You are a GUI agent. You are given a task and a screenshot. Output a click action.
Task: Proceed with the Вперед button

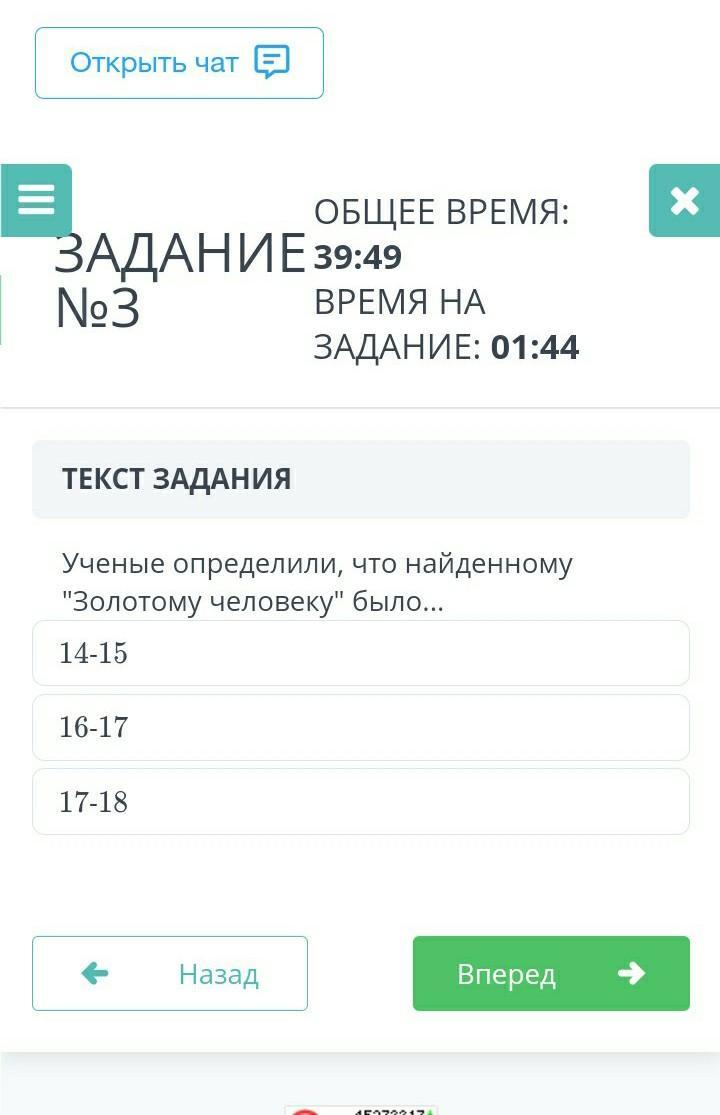click(x=551, y=973)
